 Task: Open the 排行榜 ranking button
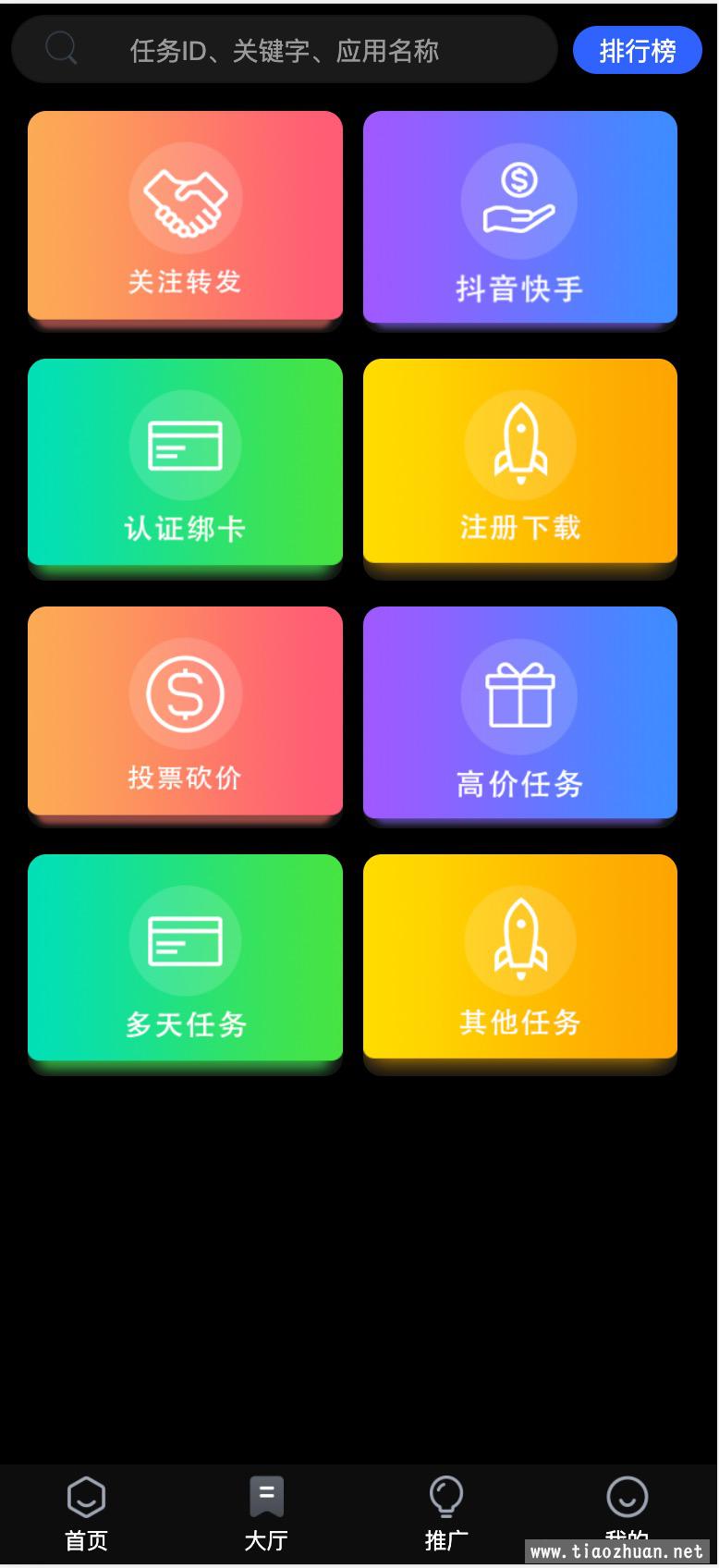637,50
